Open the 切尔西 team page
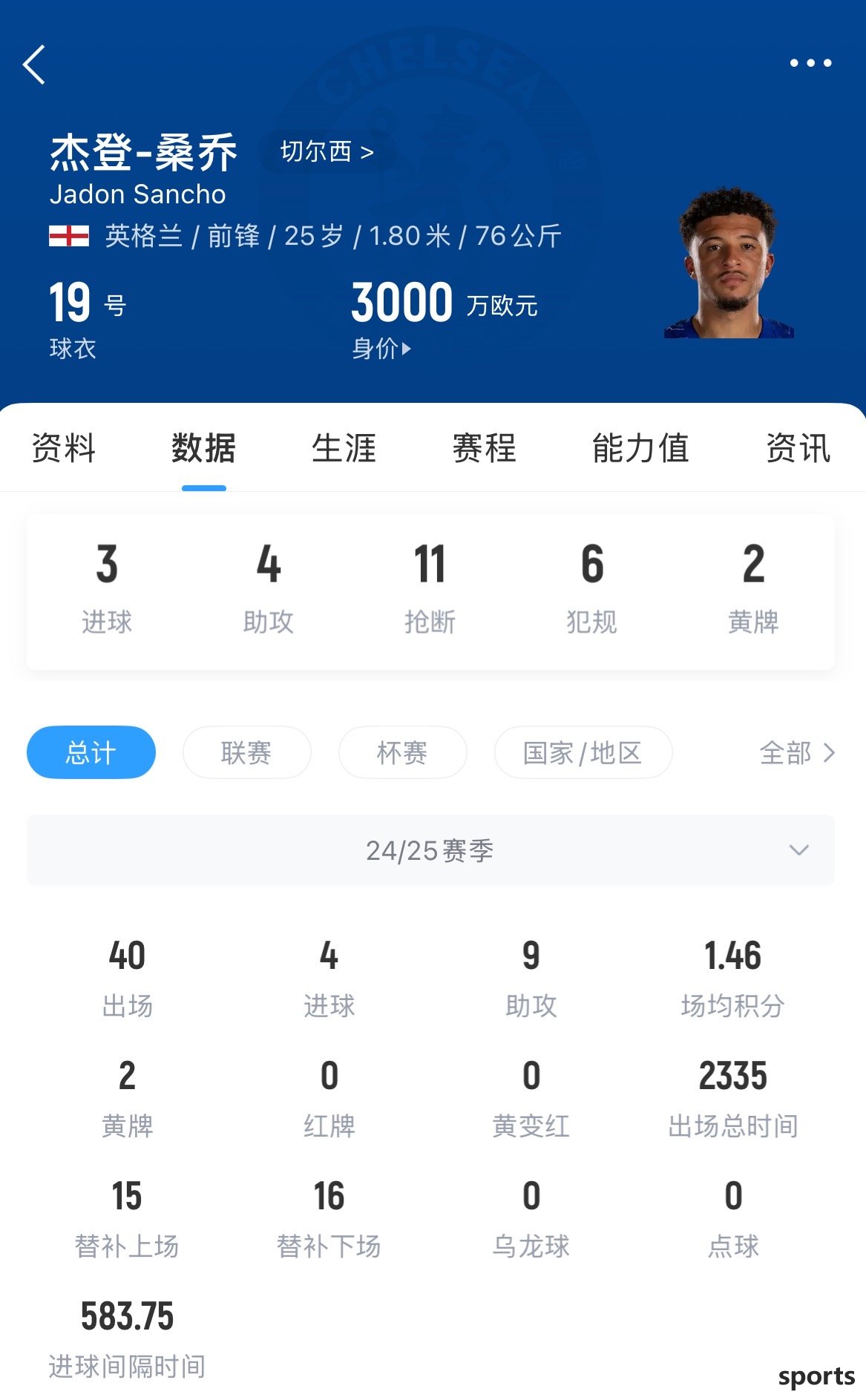Viewport: 866px width, 1400px height. 327,151
